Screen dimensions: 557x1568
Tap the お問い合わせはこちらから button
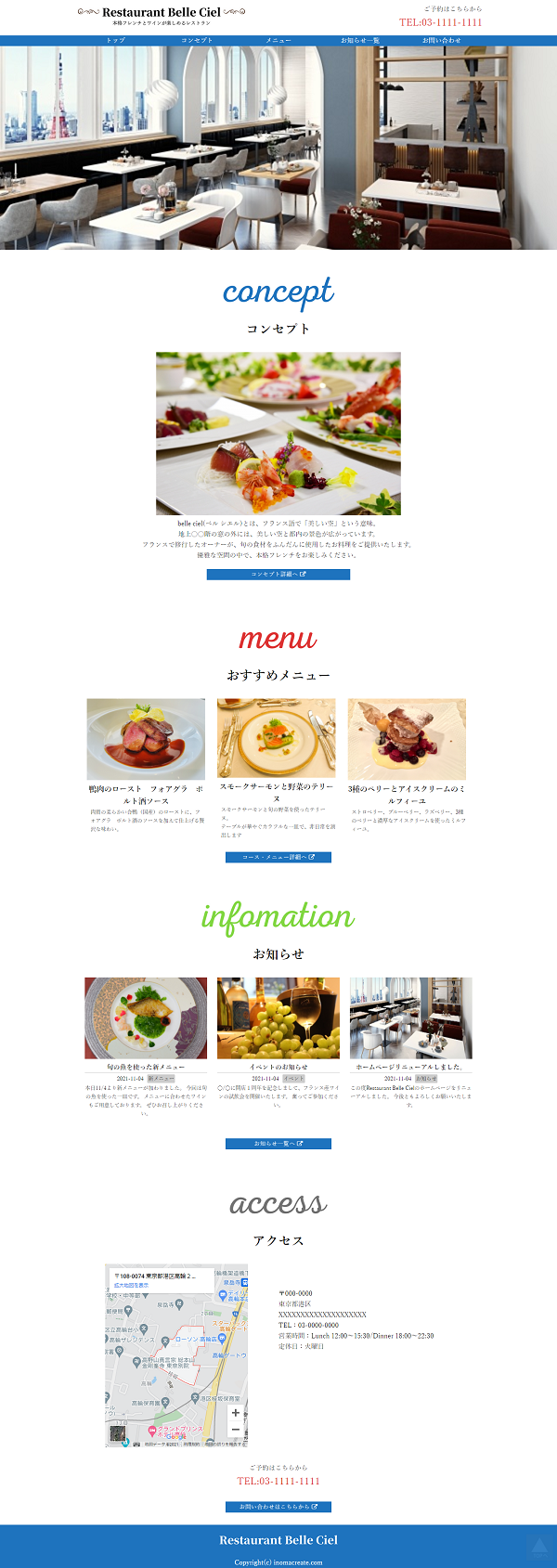click(x=278, y=1507)
